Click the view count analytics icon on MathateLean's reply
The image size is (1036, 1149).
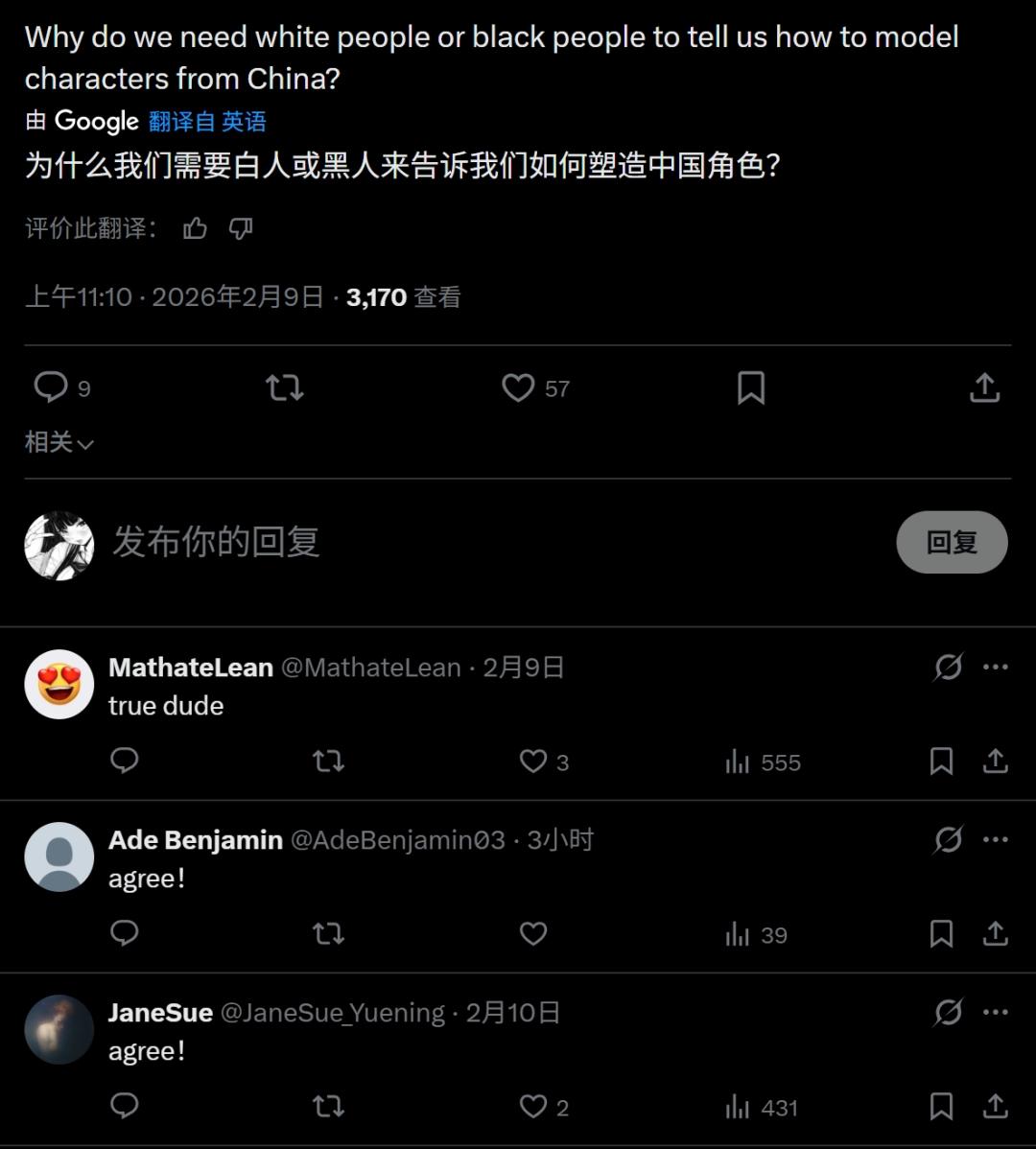(x=738, y=761)
